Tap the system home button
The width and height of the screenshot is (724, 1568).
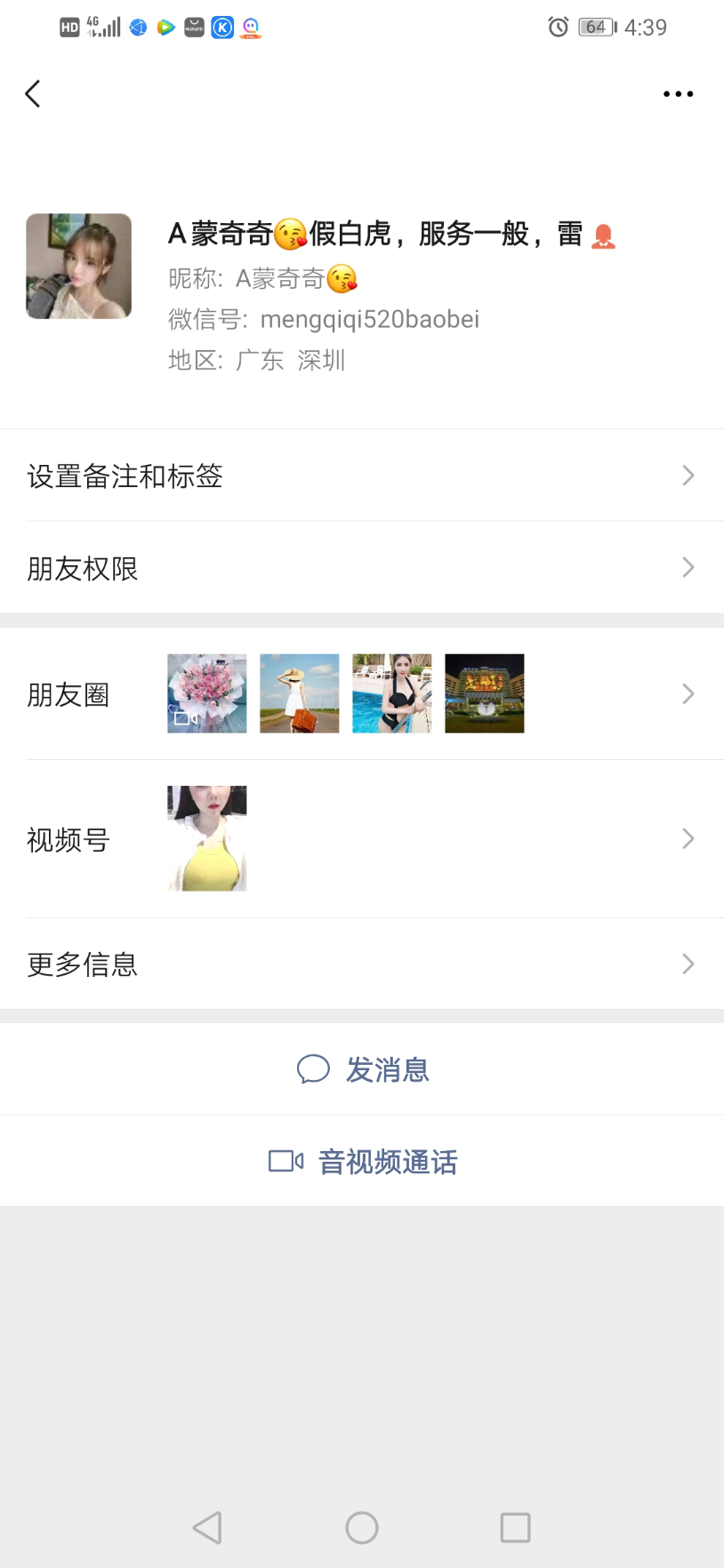point(362,1528)
